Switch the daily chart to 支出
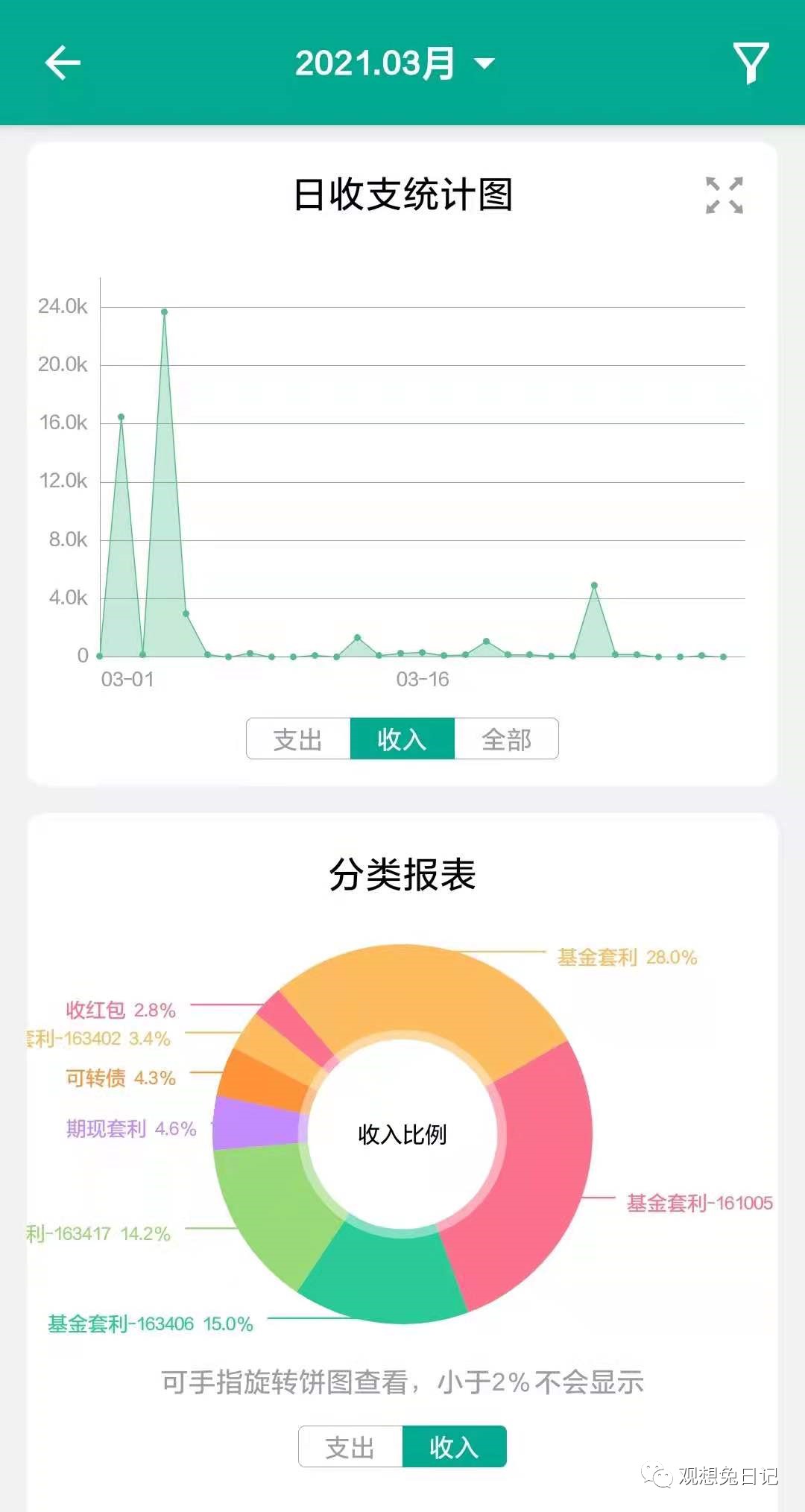This screenshot has width=805, height=1512. pos(298,738)
